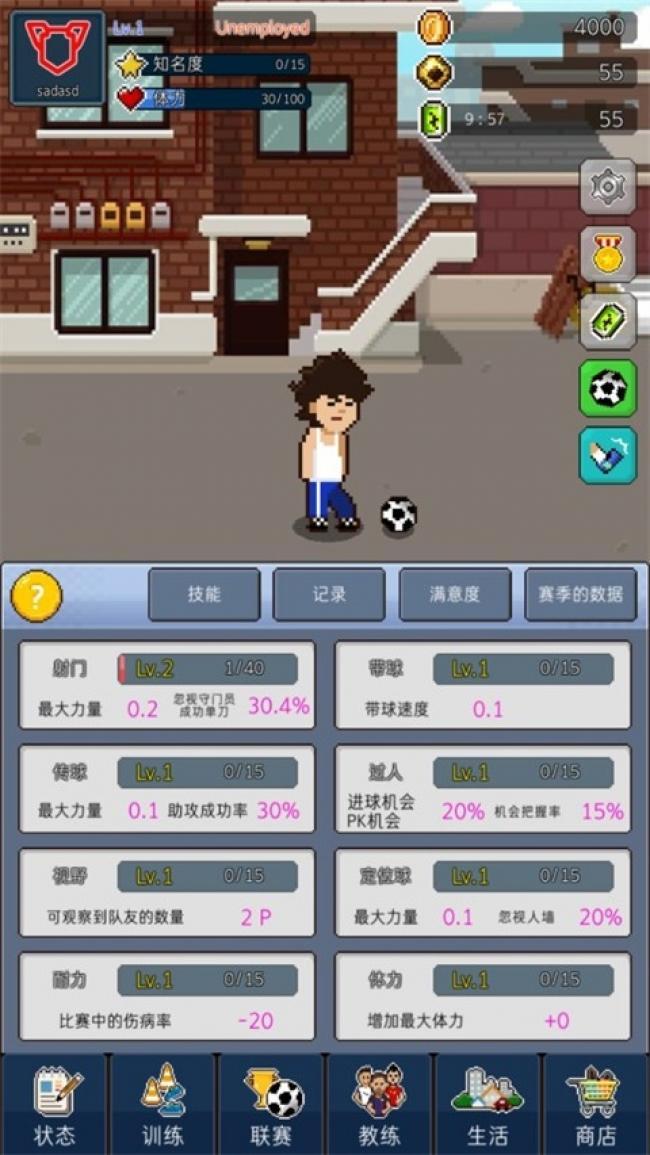Screen dimensions: 650x1155
Task: Open the 技能 skills button
Action: pos(204,594)
